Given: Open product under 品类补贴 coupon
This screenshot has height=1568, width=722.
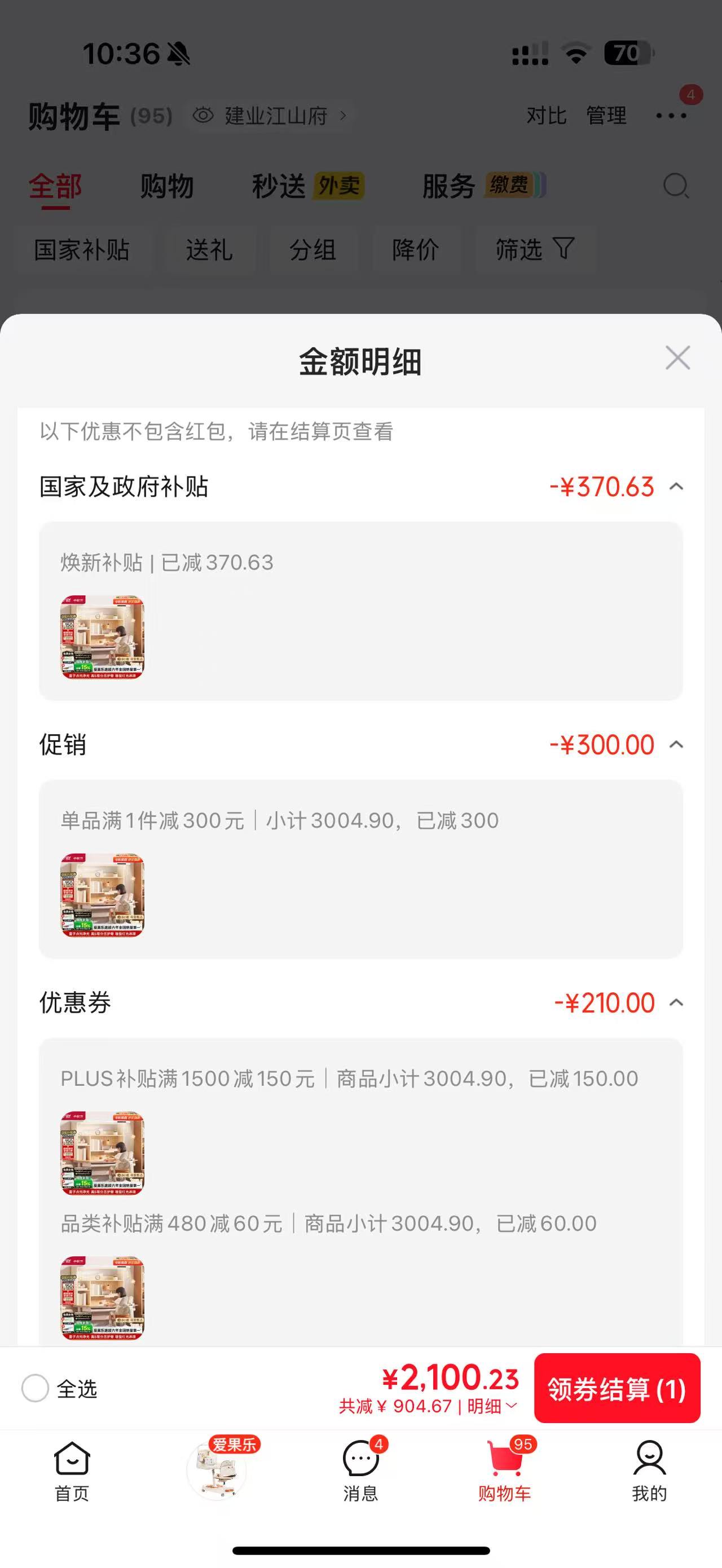Looking at the screenshot, I should tap(102, 1298).
